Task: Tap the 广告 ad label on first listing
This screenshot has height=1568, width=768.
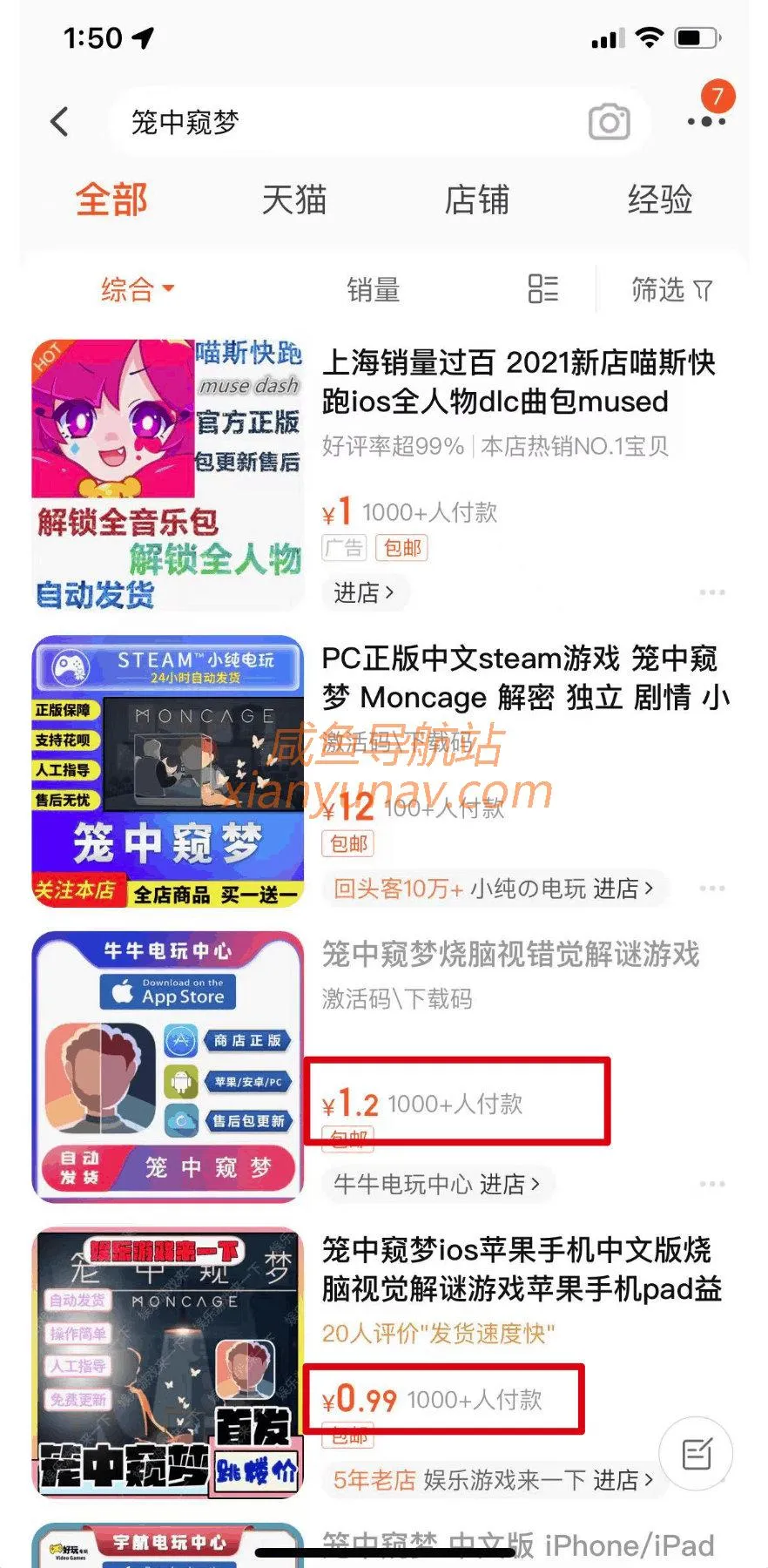Action: [344, 548]
